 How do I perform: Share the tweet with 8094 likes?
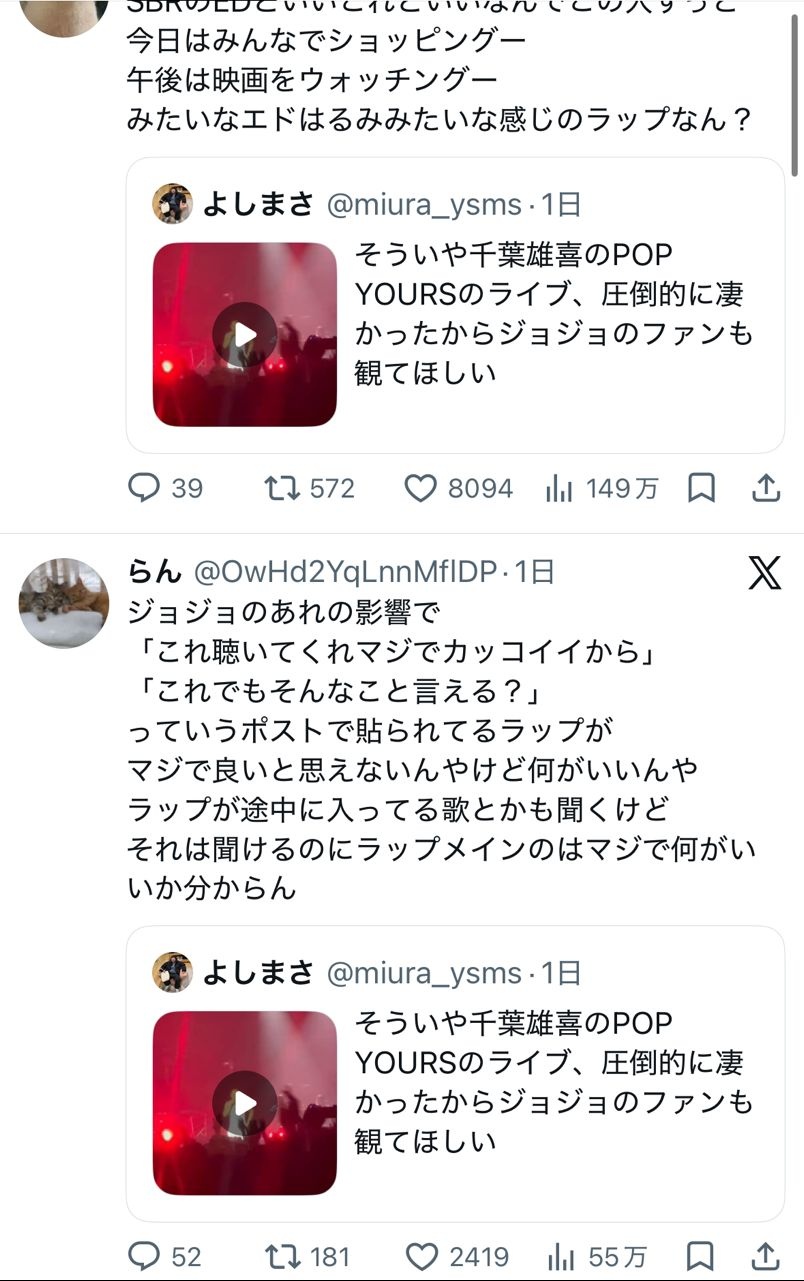[765, 488]
